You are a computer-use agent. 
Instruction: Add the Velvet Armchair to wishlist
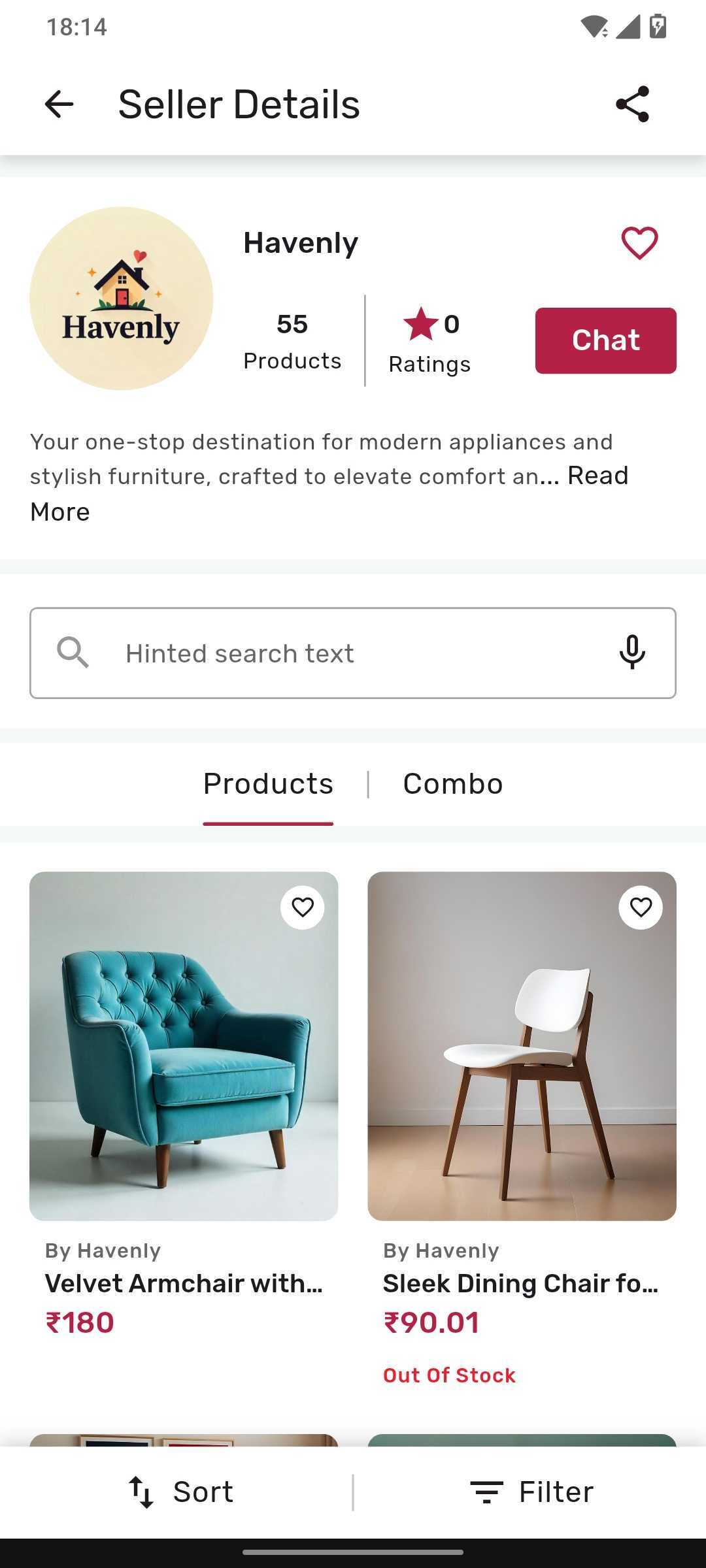[303, 907]
